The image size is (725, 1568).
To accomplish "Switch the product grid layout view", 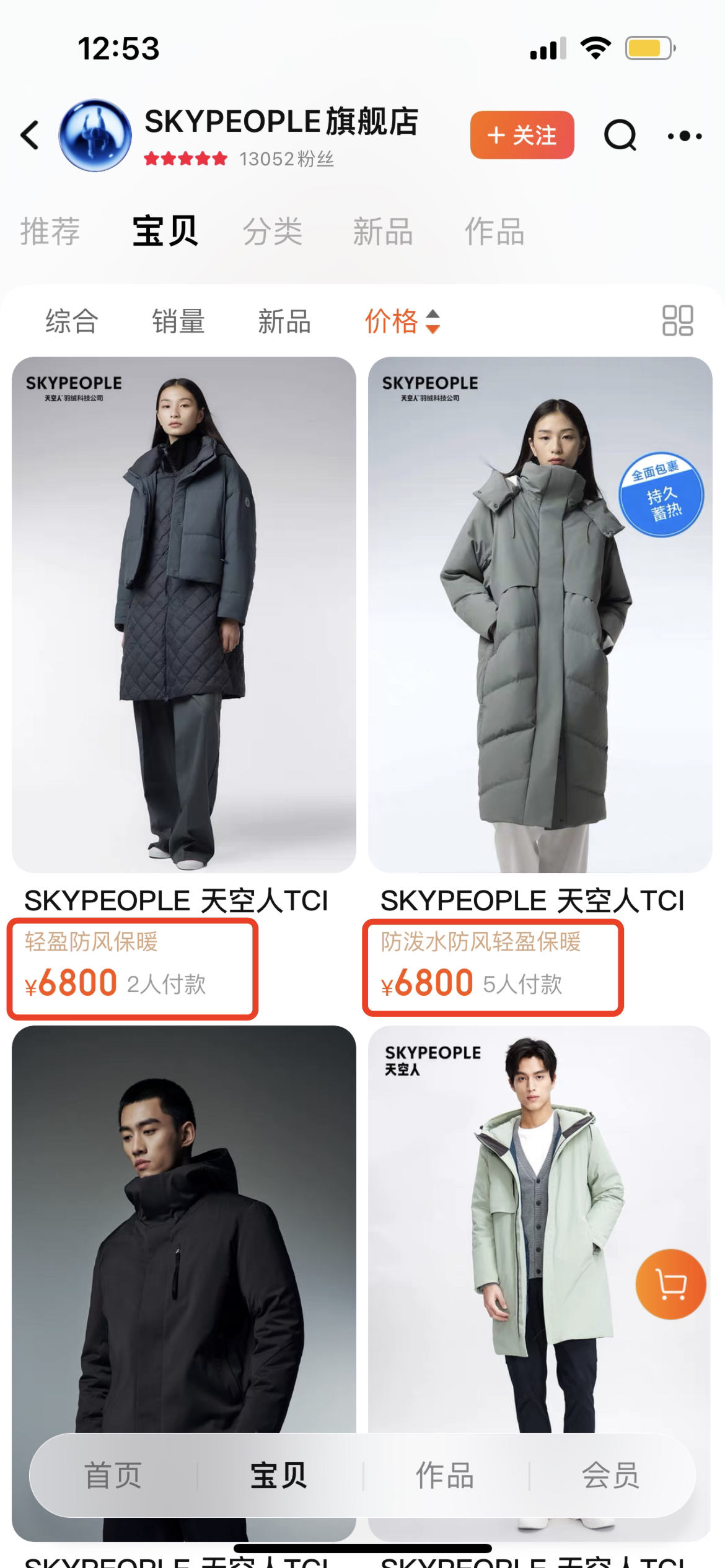I will point(677,321).
